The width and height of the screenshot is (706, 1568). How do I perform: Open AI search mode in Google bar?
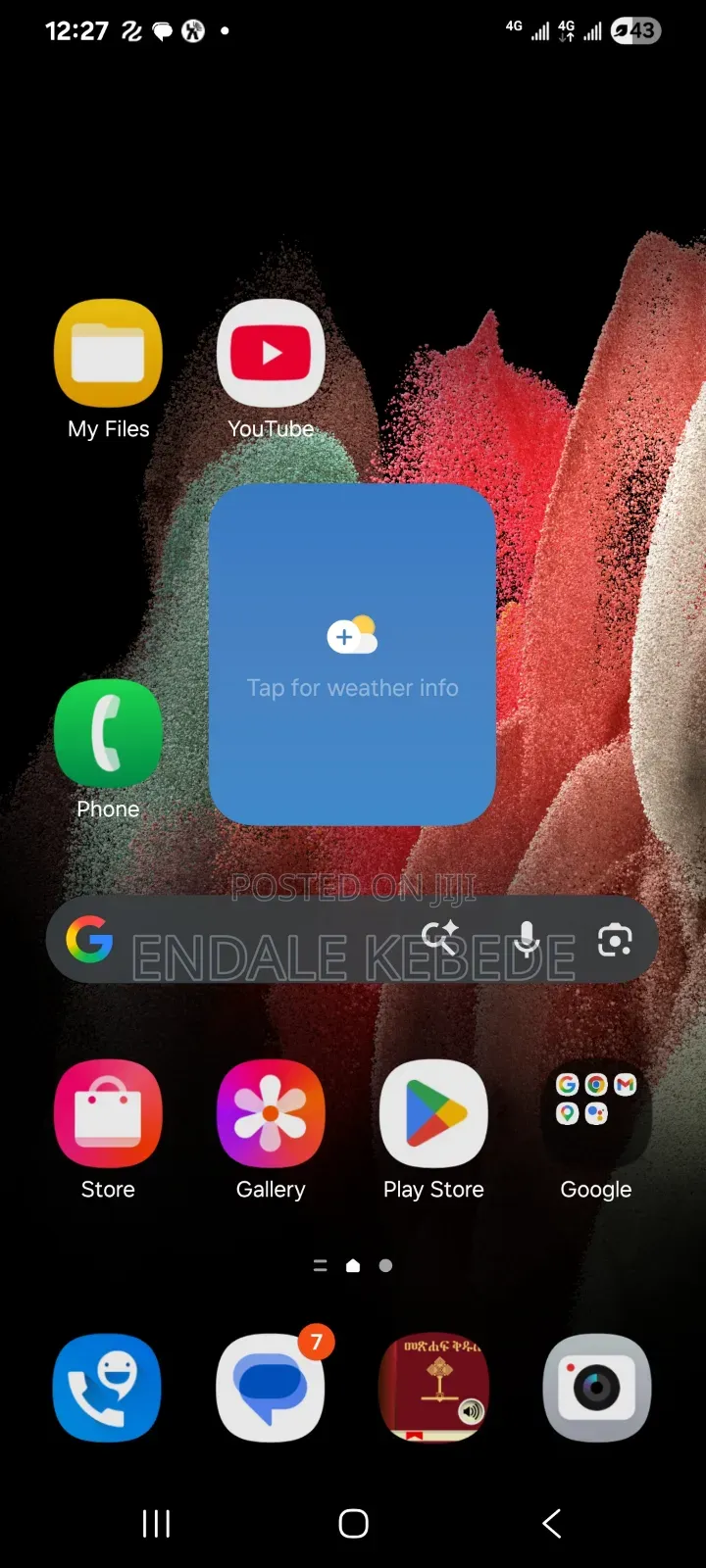click(440, 939)
